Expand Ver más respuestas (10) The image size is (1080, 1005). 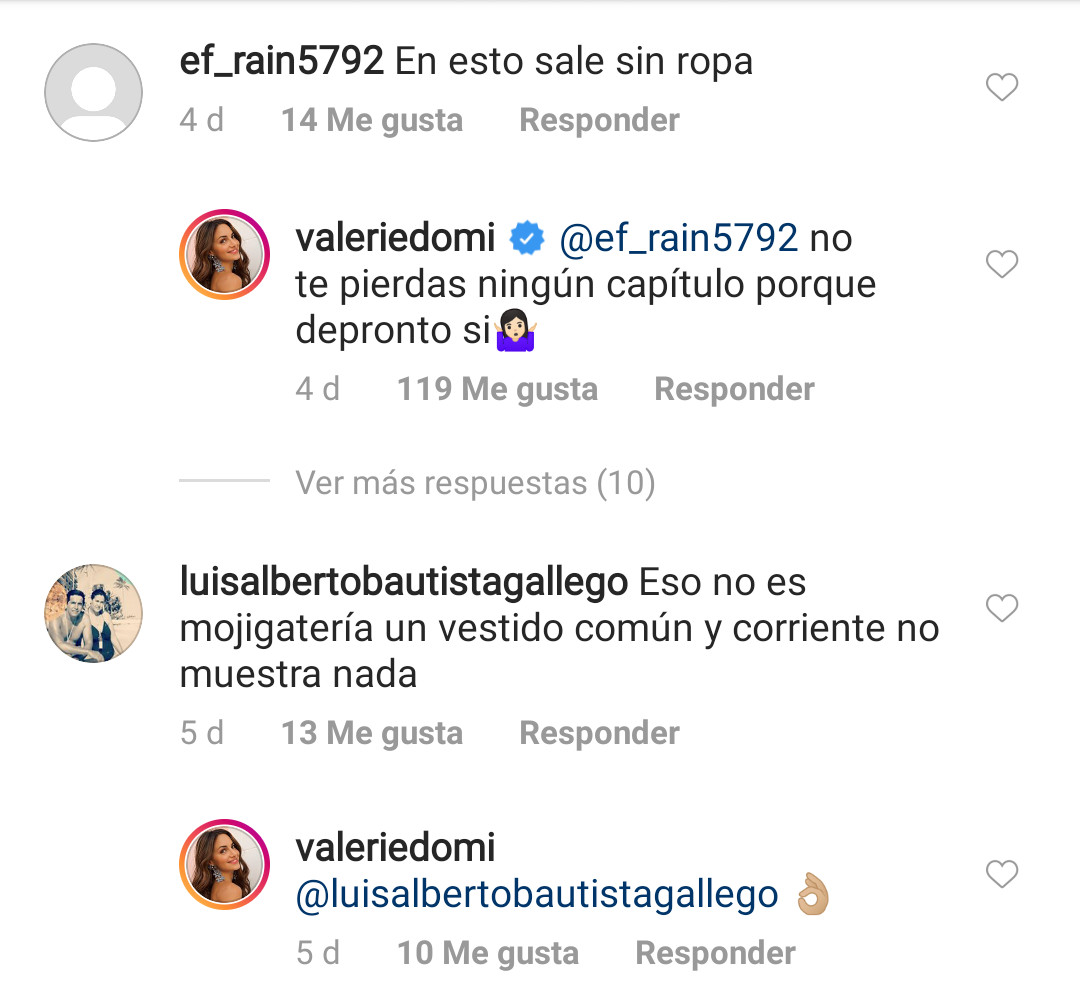pyautogui.click(x=475, y=484)
